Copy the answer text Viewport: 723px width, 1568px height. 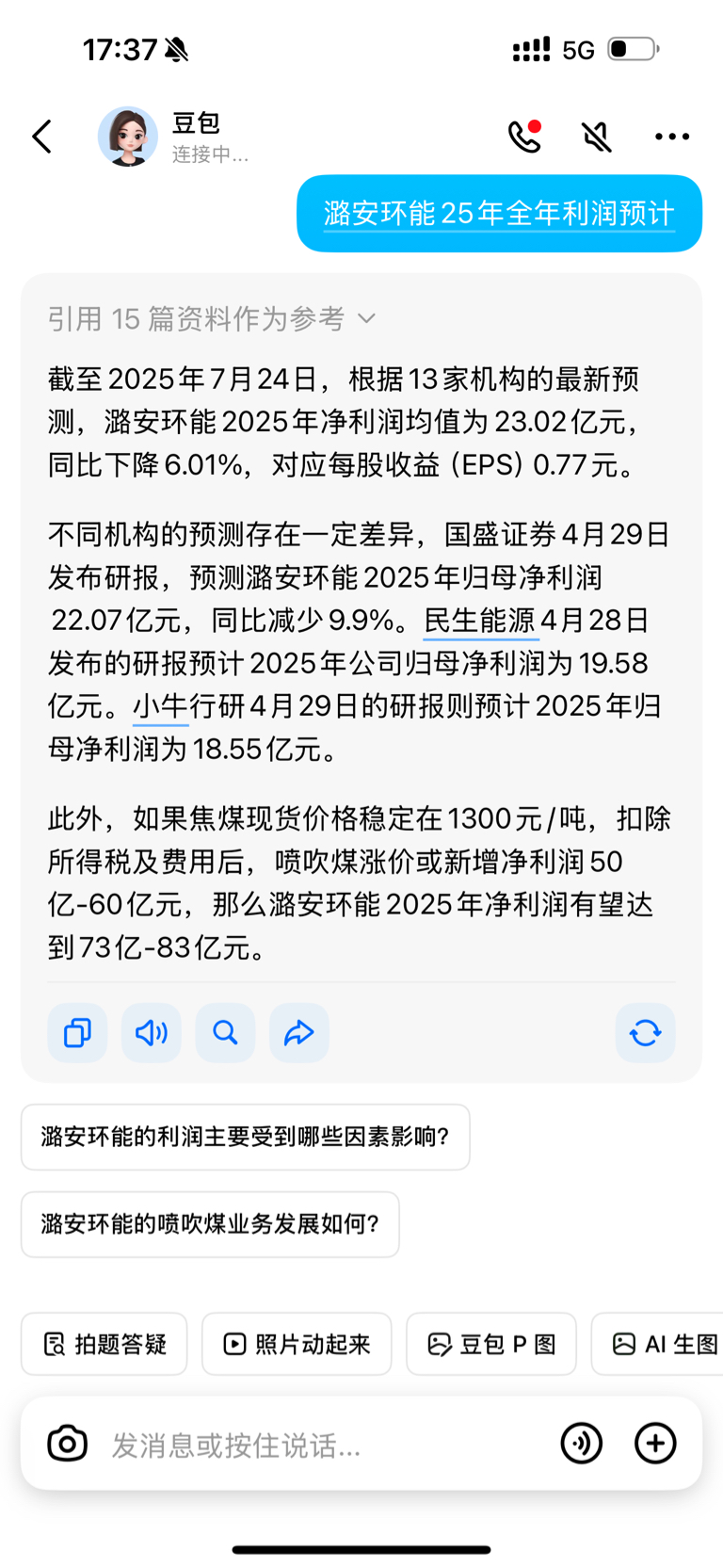pos(77,1033)
